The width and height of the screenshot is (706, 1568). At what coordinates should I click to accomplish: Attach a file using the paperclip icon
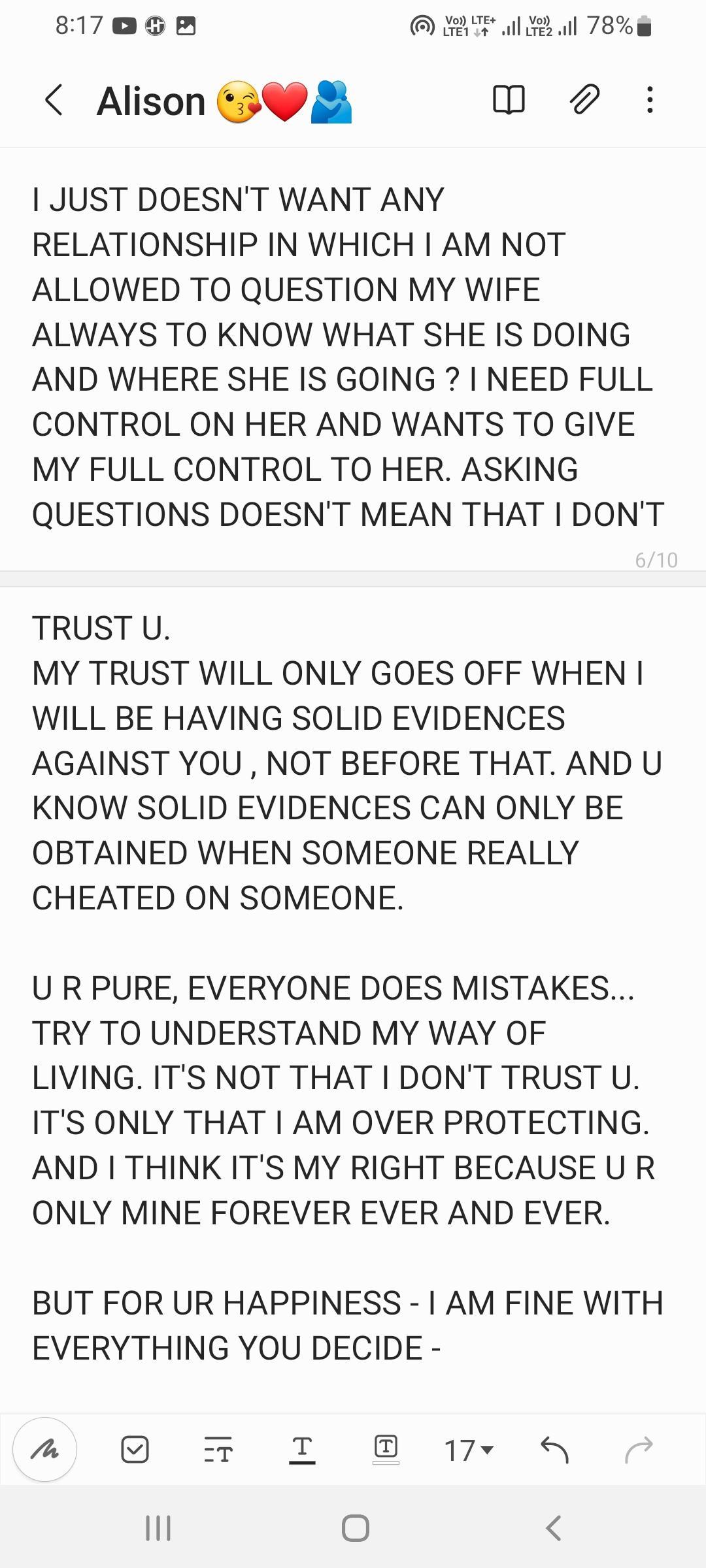584,101
